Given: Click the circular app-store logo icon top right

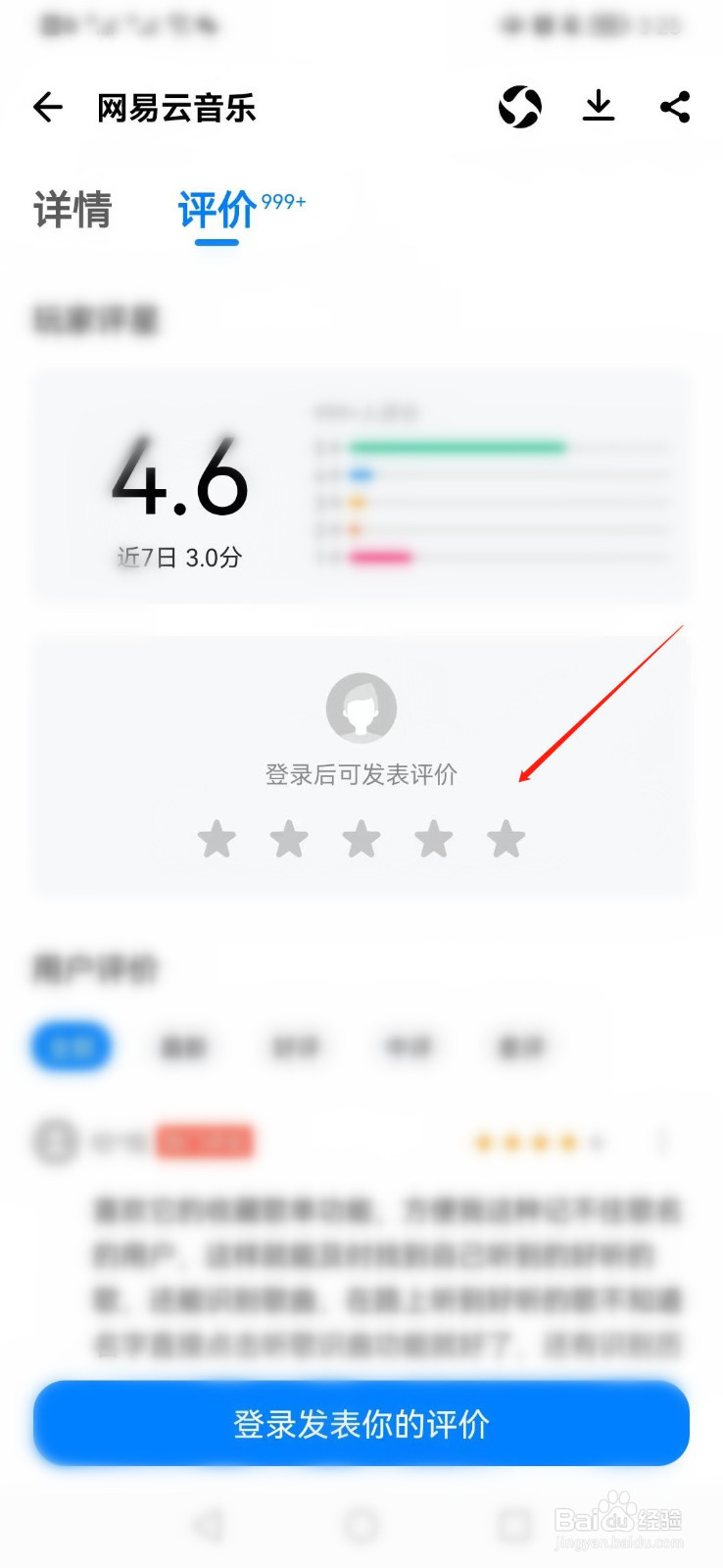Looking at the screenshot, I should pos(520,107).
